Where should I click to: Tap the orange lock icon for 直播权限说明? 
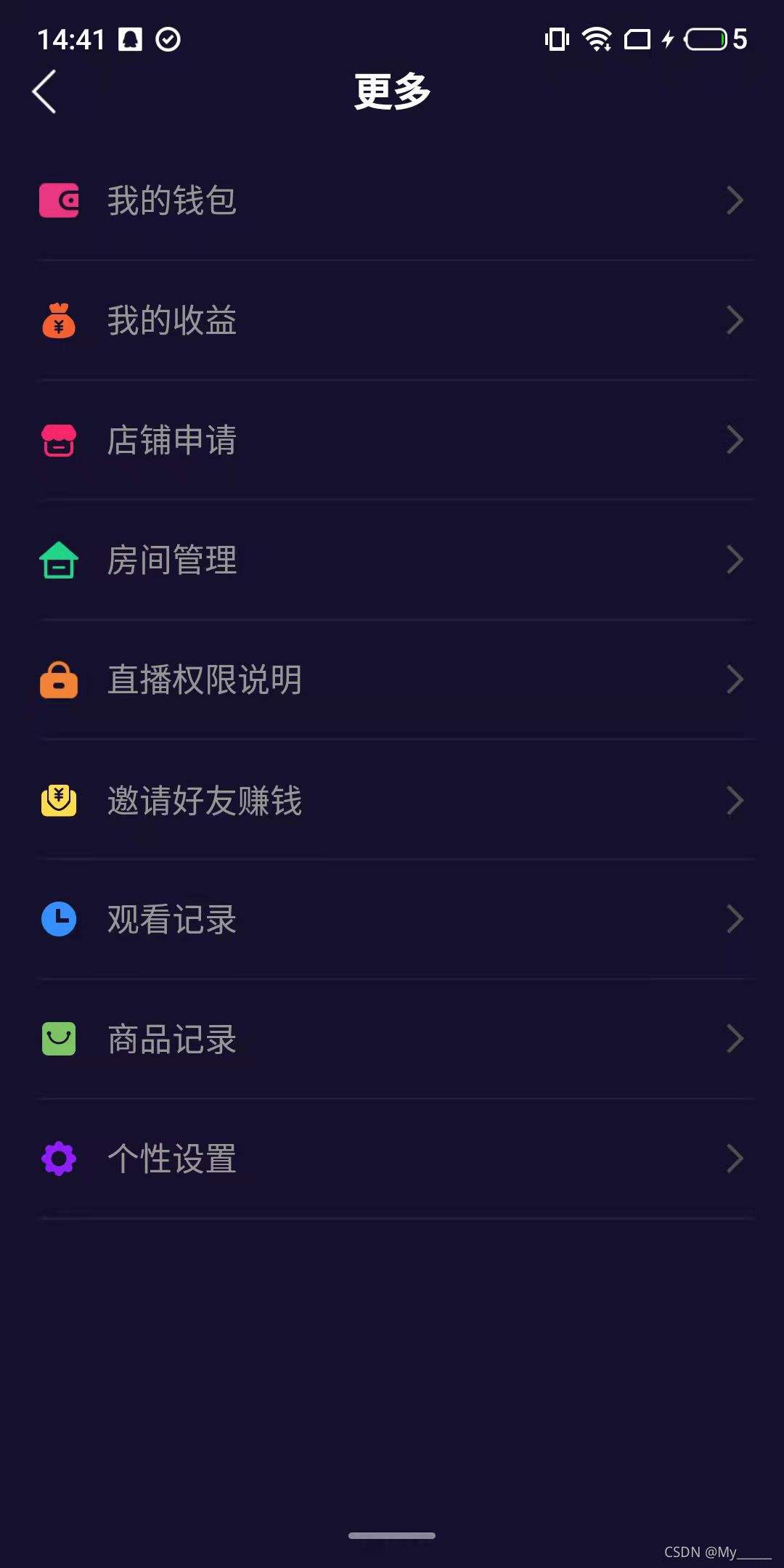(58, 679)
